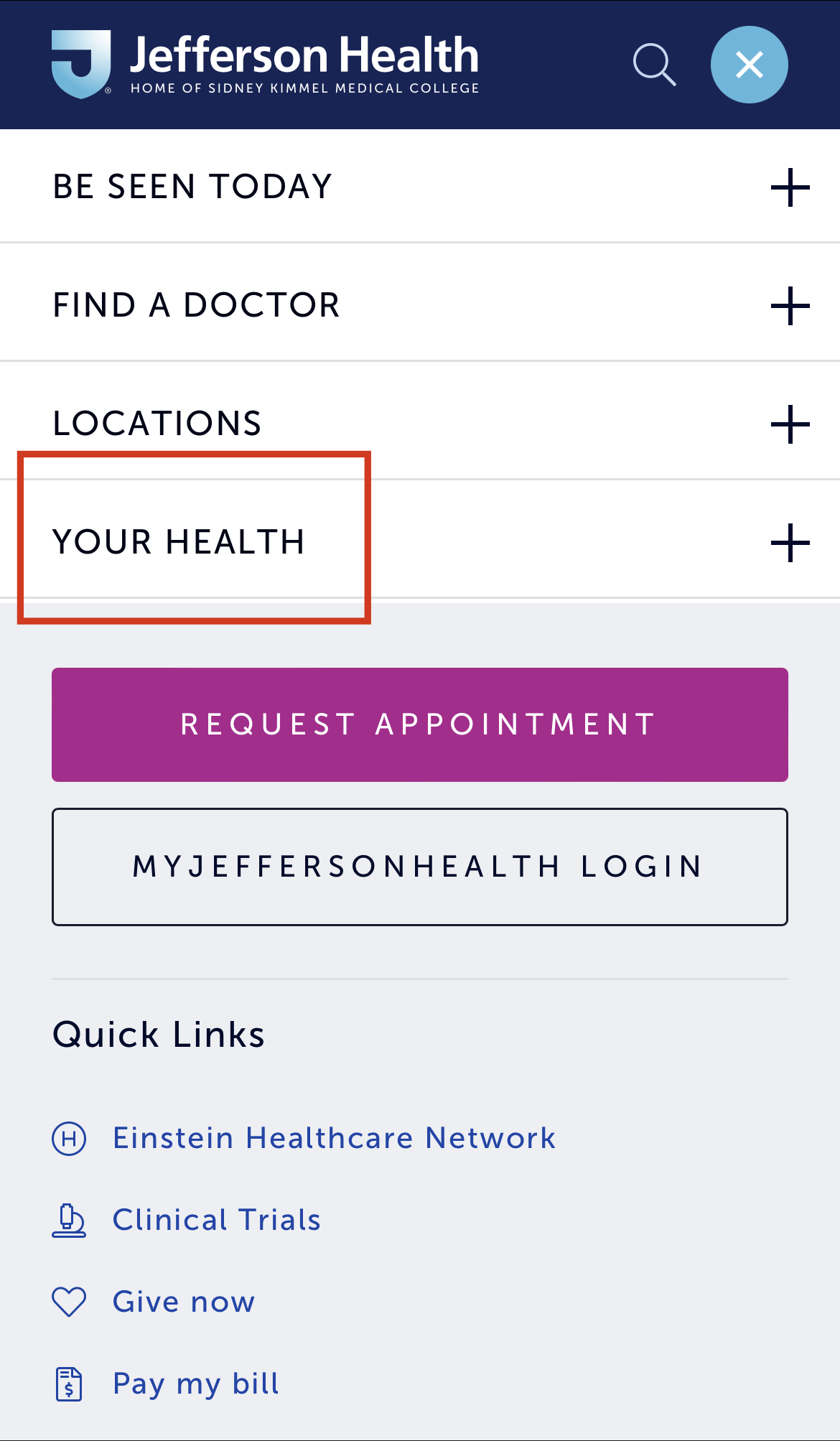The image size is (840, 1441).
Task: Click the heart icon next to Give now
Action: tap(68, 1301)
